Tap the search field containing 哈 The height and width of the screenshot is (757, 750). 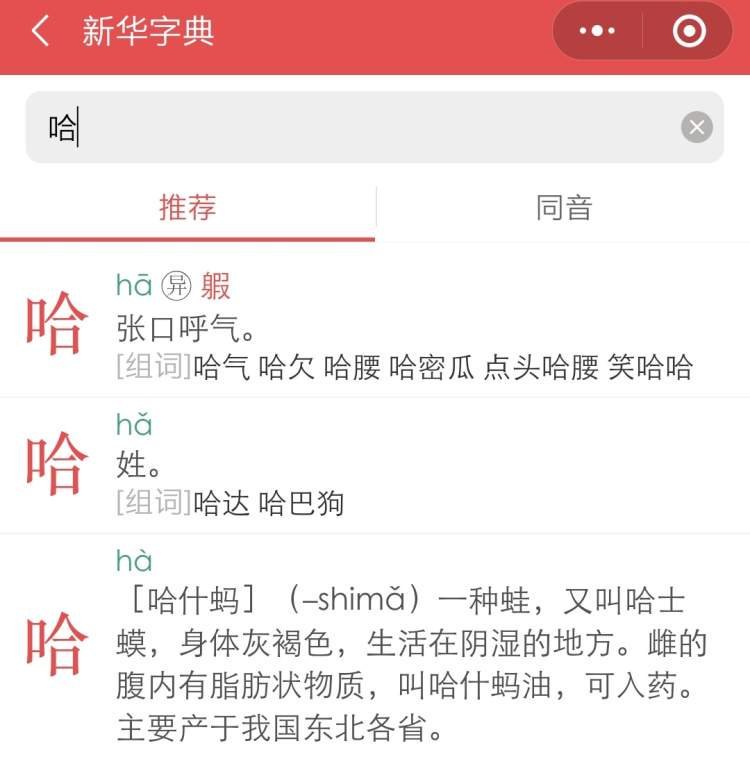(x=350, y=127)
